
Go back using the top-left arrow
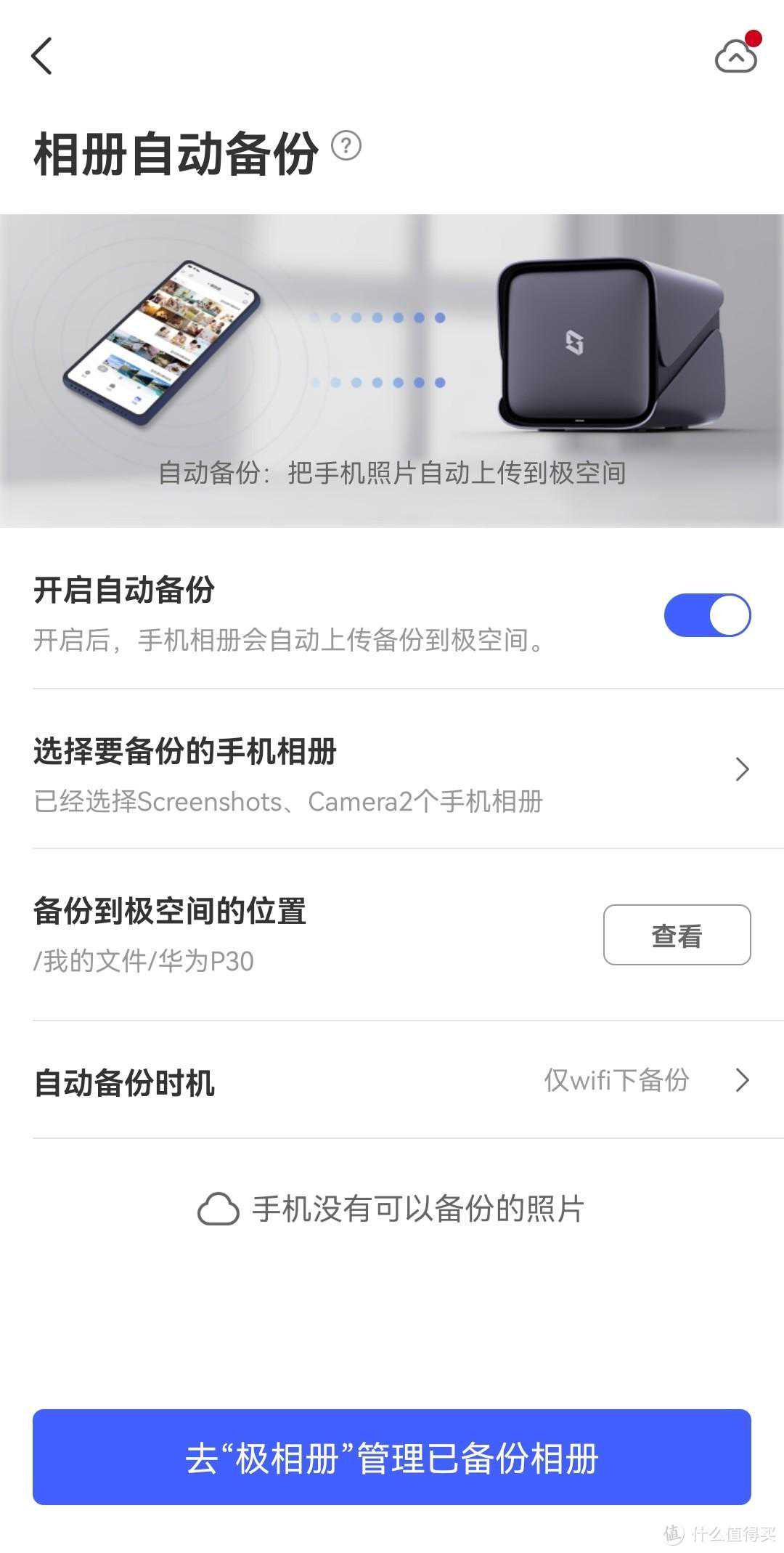pos(42,56)
